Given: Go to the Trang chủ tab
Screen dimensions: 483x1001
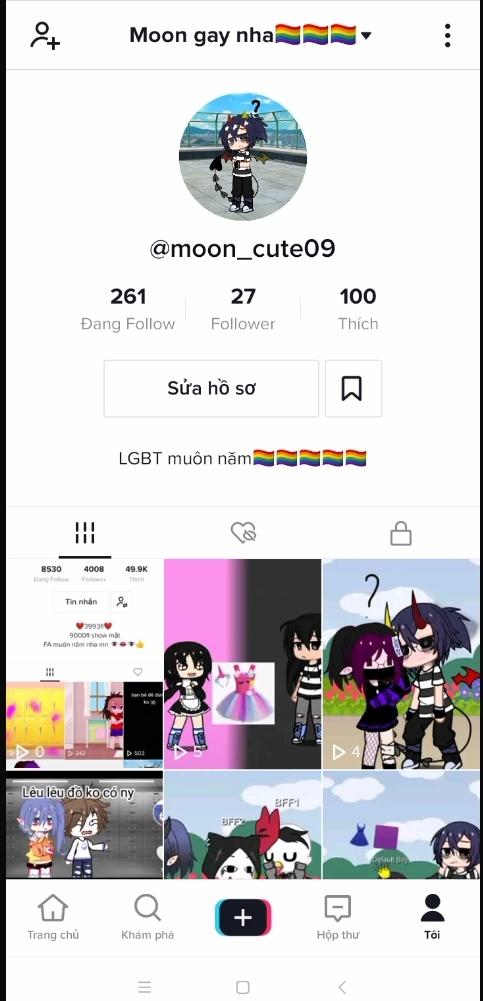Looking at the screenshot, I should [x=53, y=917].
